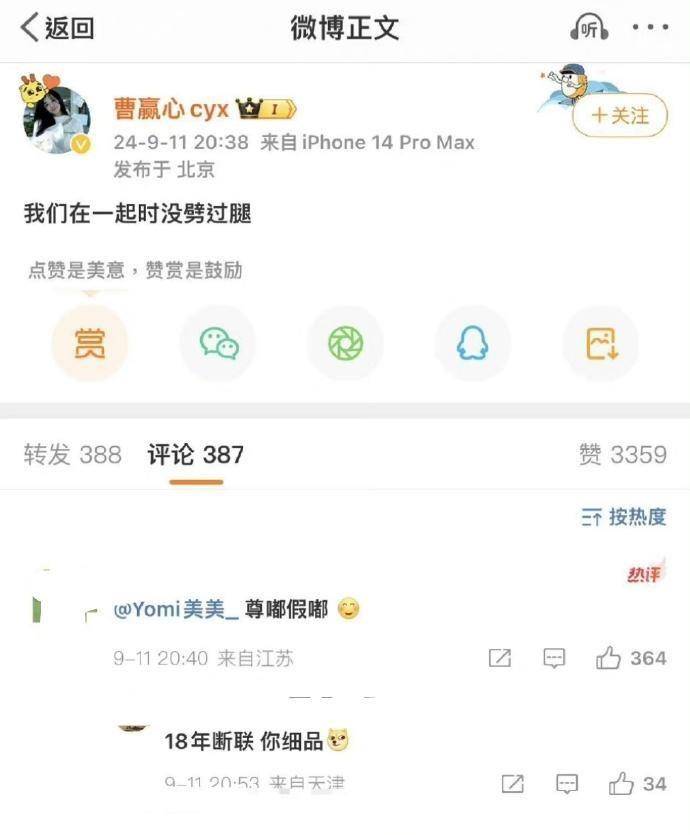The image size is (690, 835).
Task: Reply to the 18年断联 comment
Action: (566, 783)
